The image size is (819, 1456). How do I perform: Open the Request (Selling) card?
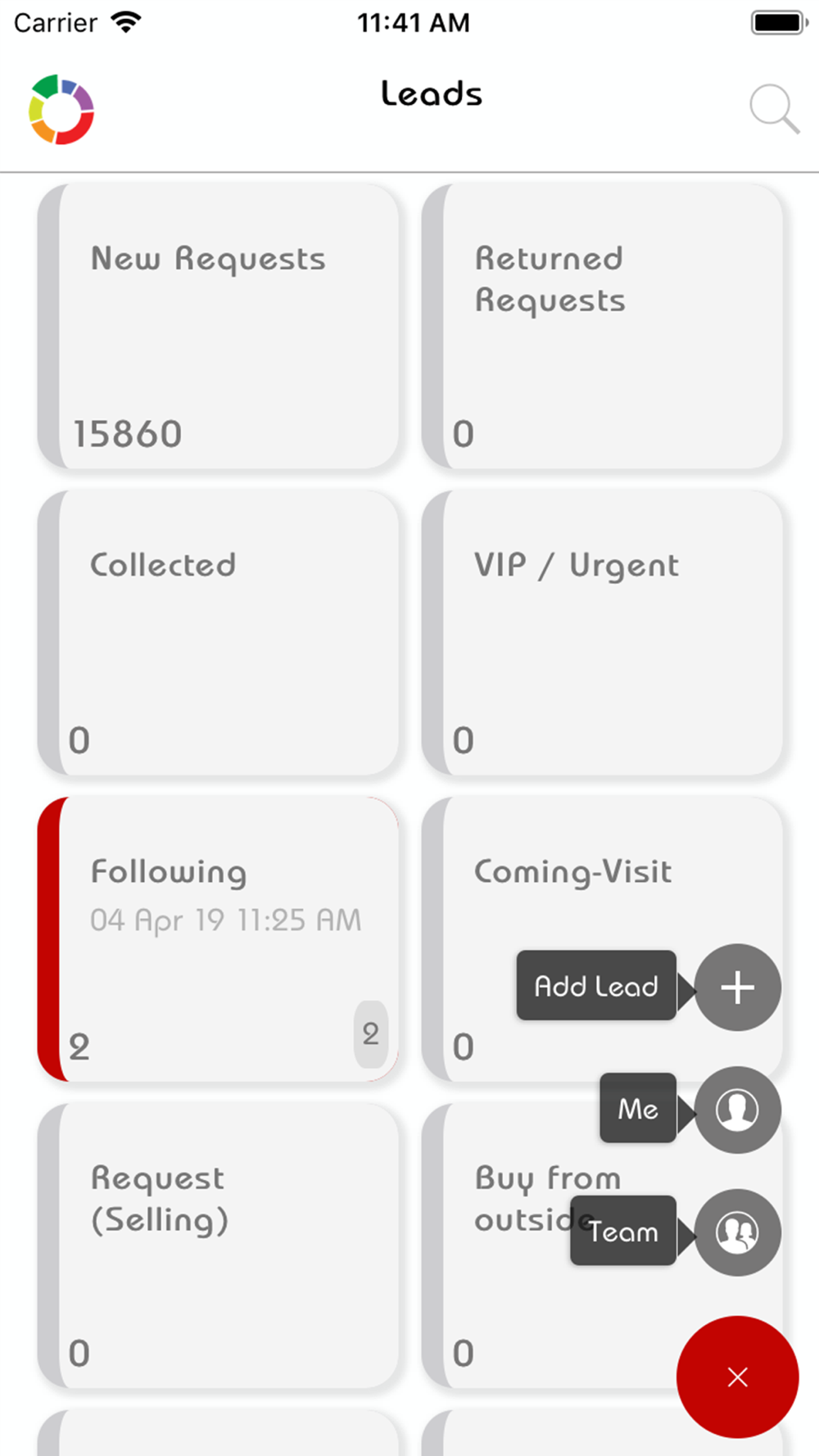tap(219, 1246)
